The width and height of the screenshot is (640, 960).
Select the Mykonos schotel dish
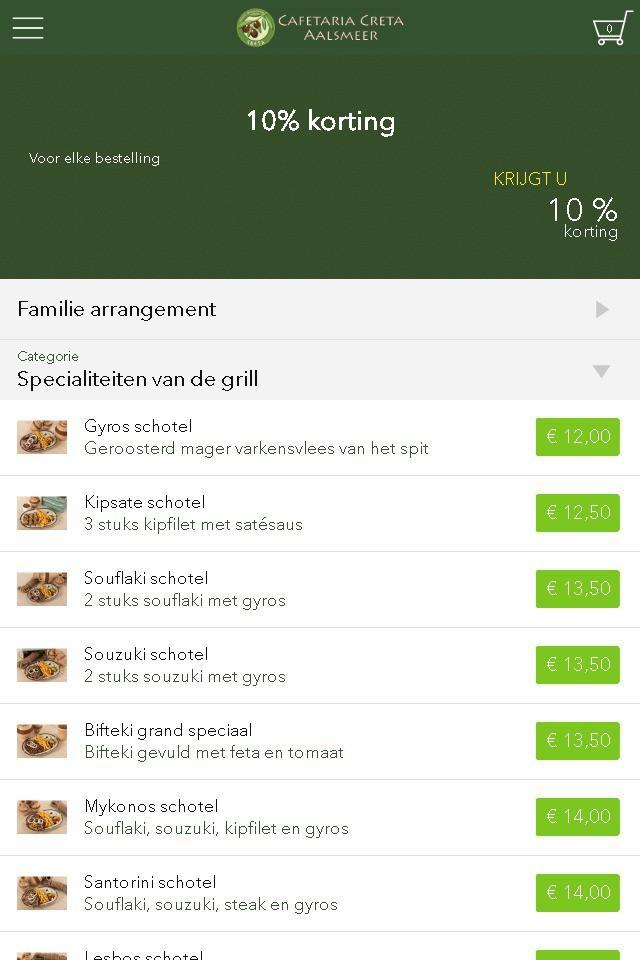tap(216, 817)
